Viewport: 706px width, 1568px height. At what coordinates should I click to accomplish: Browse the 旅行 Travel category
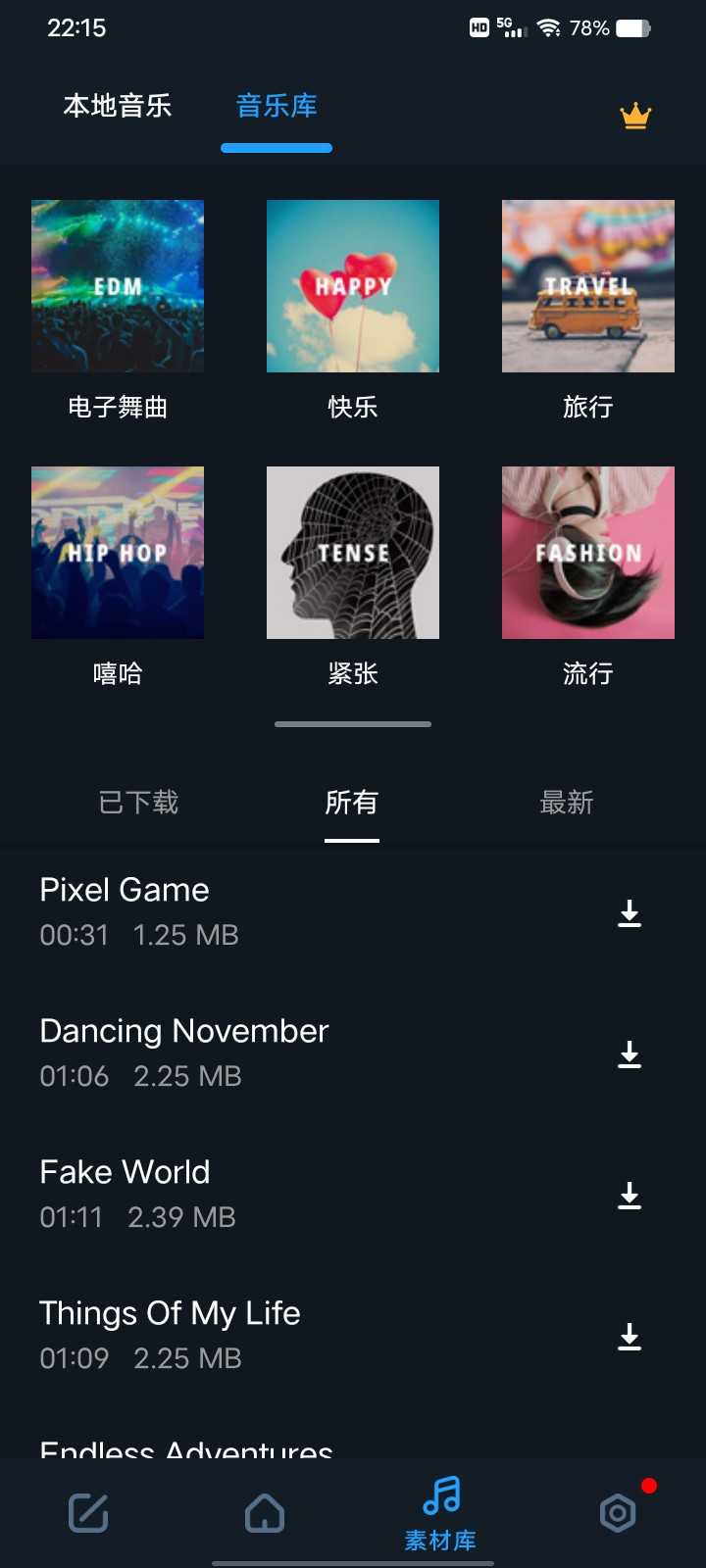(588, 286)
